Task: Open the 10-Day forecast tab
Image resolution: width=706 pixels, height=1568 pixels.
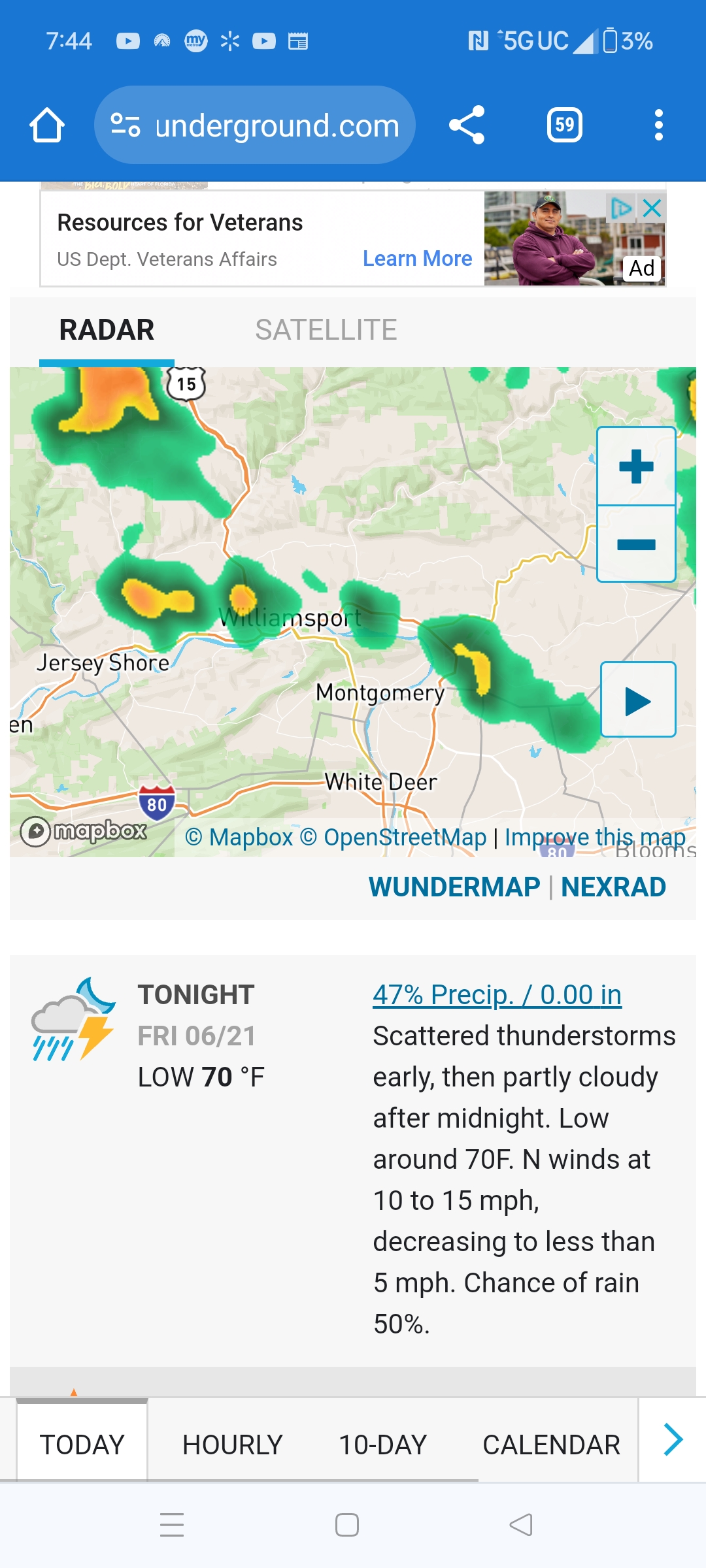Action: point(382,1445)
